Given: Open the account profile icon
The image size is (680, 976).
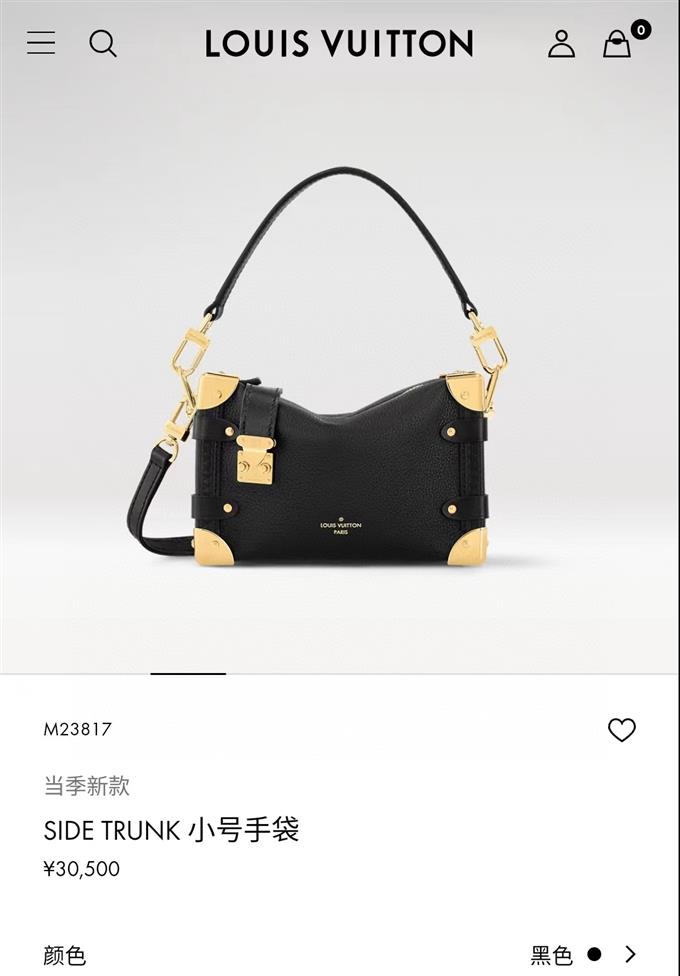Looking at the screenshot, I should (561, 43).
